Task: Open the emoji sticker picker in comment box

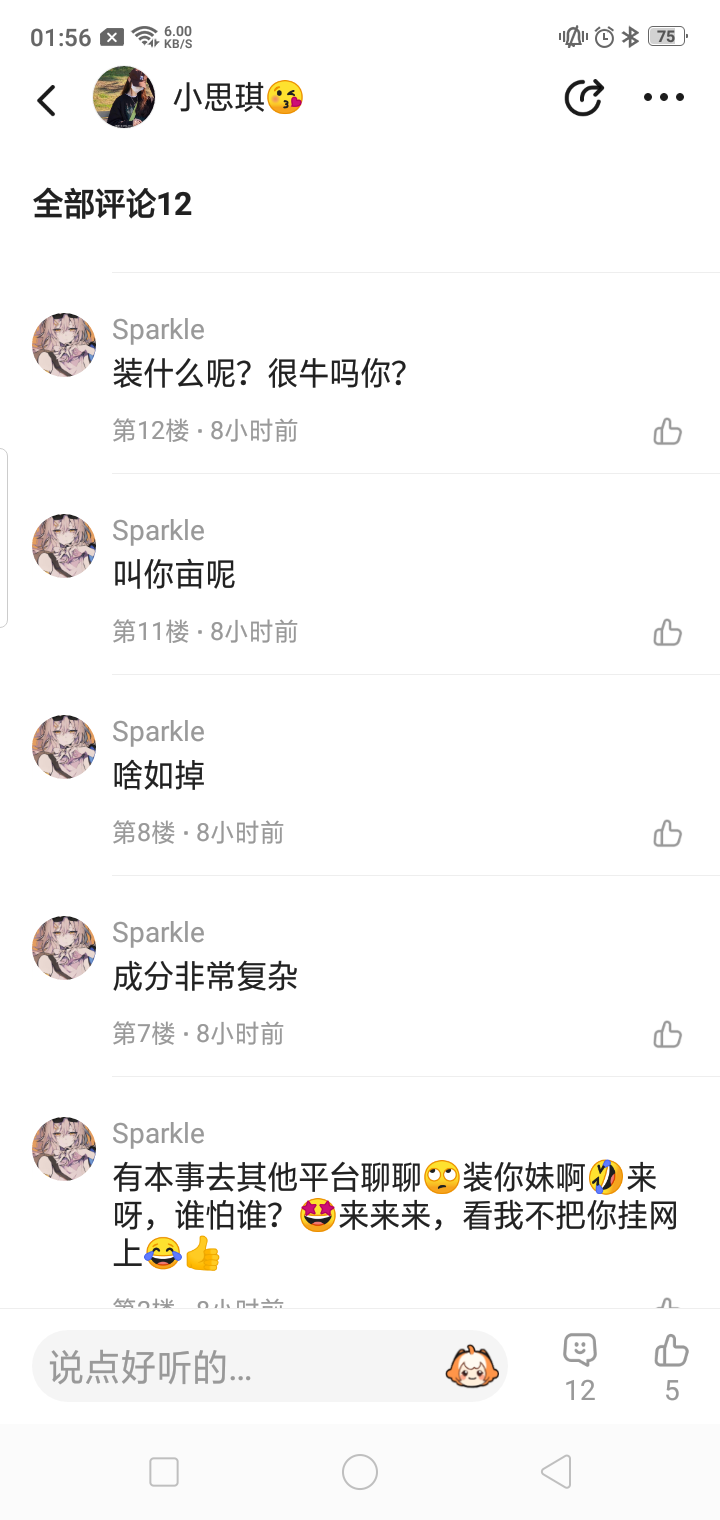Action: 472,1366
